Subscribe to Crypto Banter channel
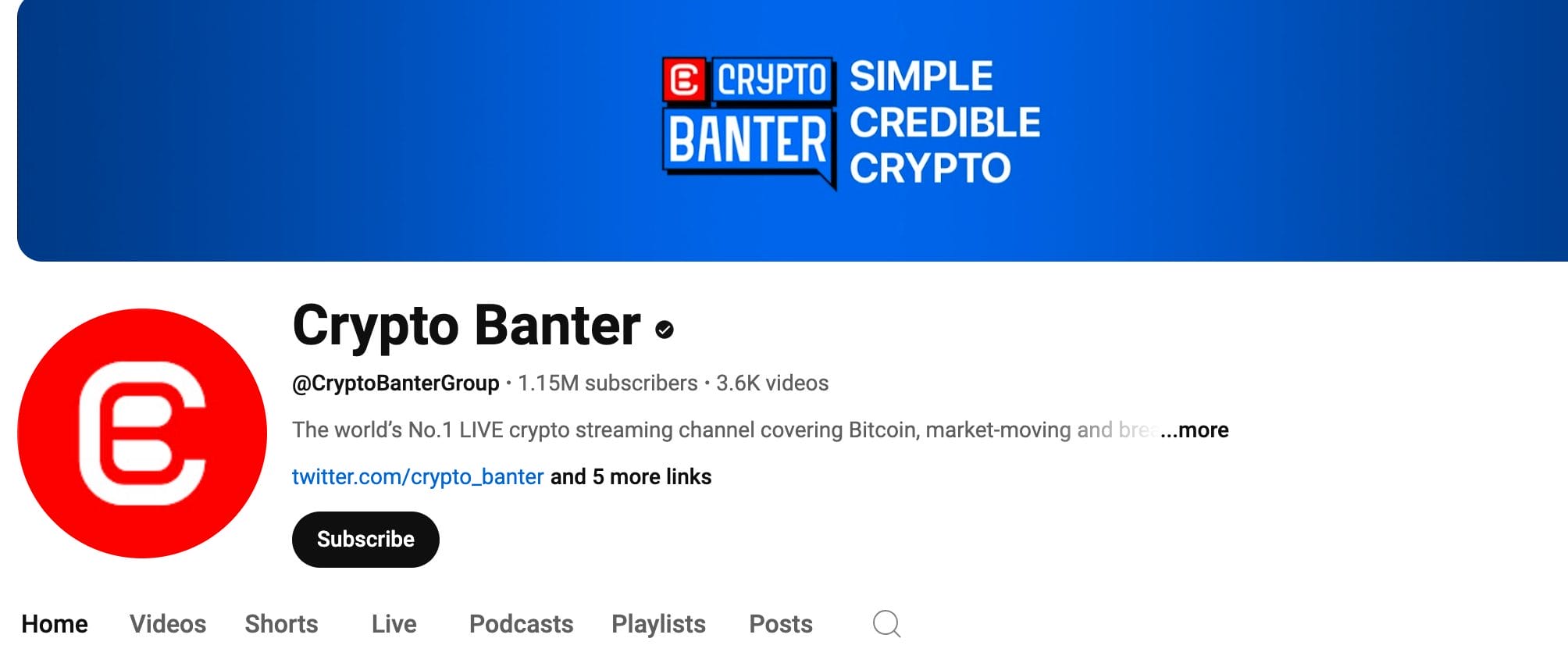The width and height of the screenshot is (1568, 656). coord(365,540)
